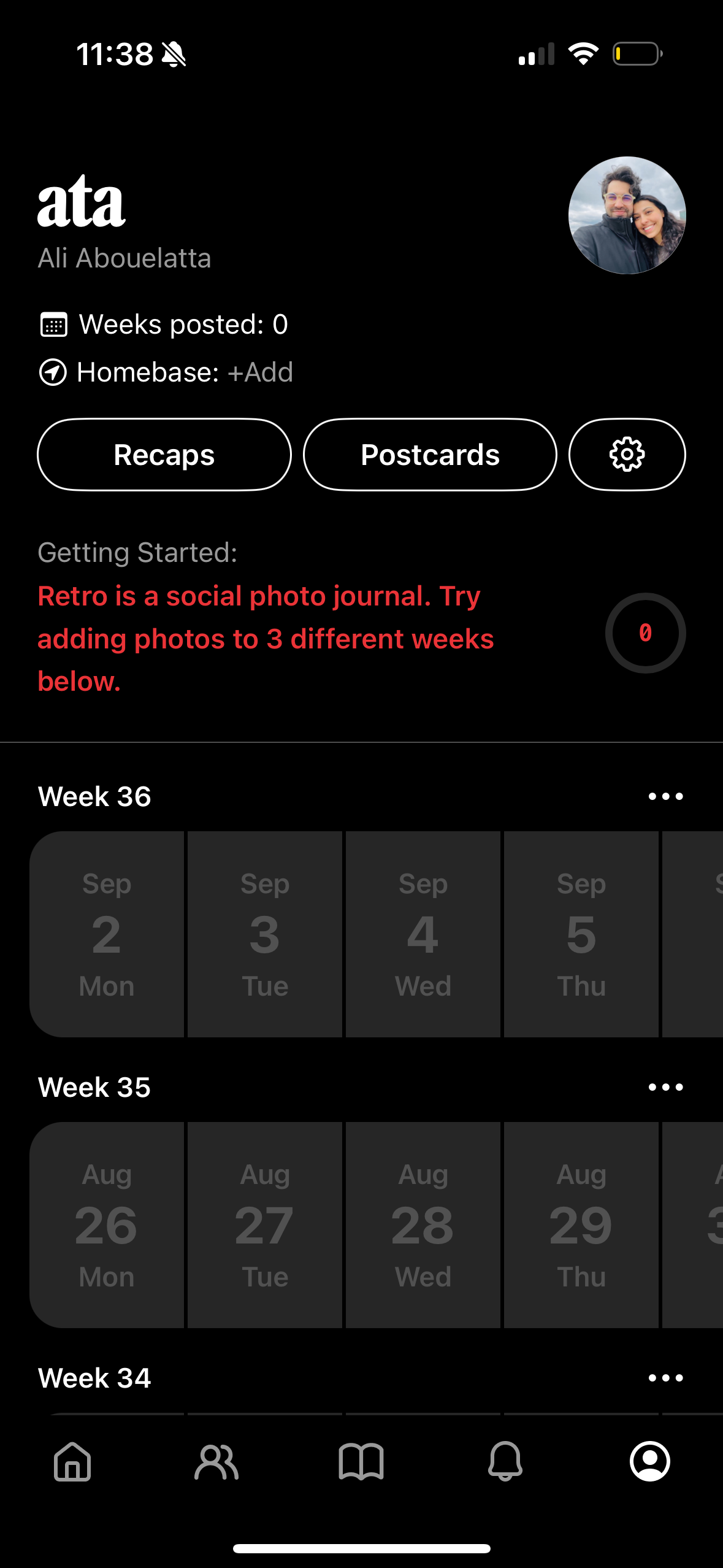Click the calendar icon beside Weeks posted
Viewport: 723px width, 1568px height.
tap(54, 325)
